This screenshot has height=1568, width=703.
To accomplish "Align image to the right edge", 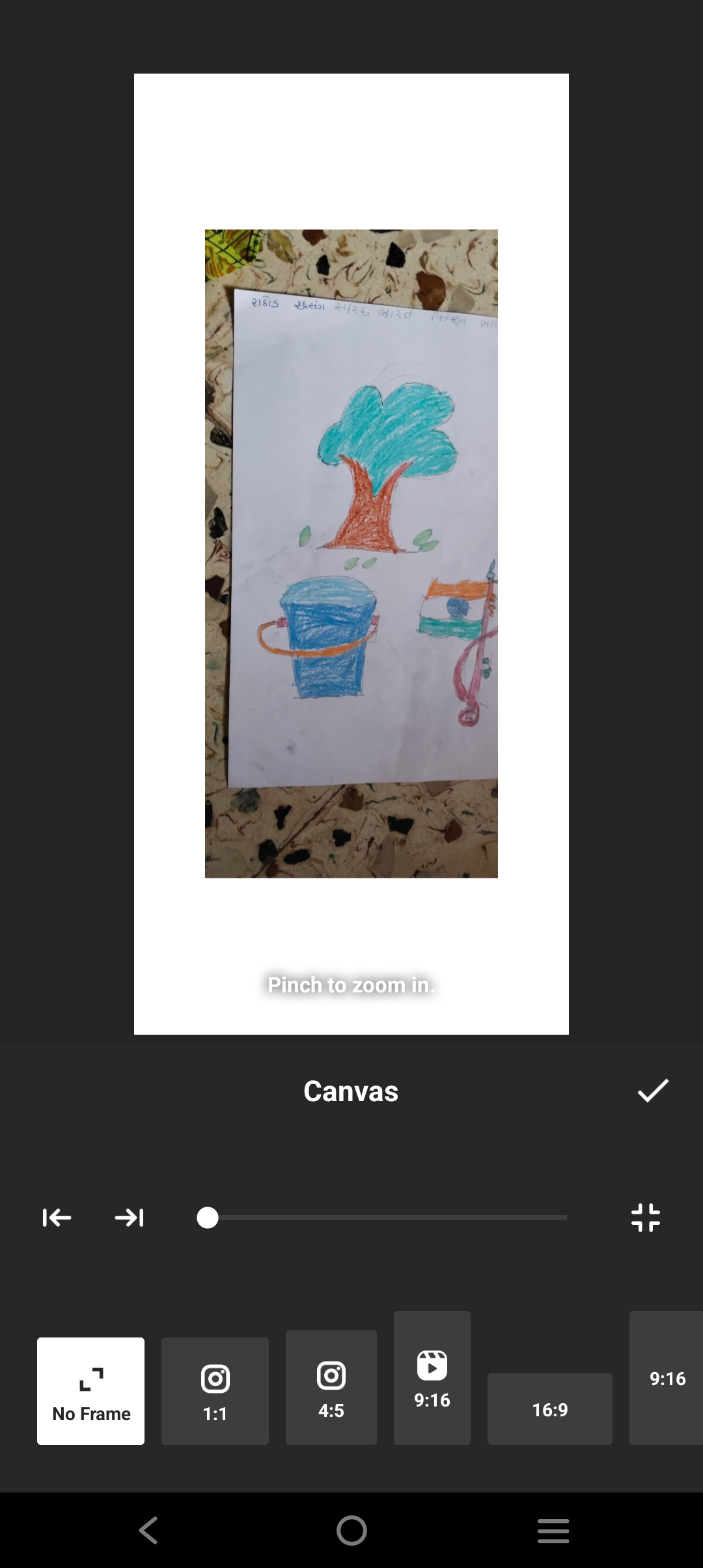I will tap(129, 1218).
